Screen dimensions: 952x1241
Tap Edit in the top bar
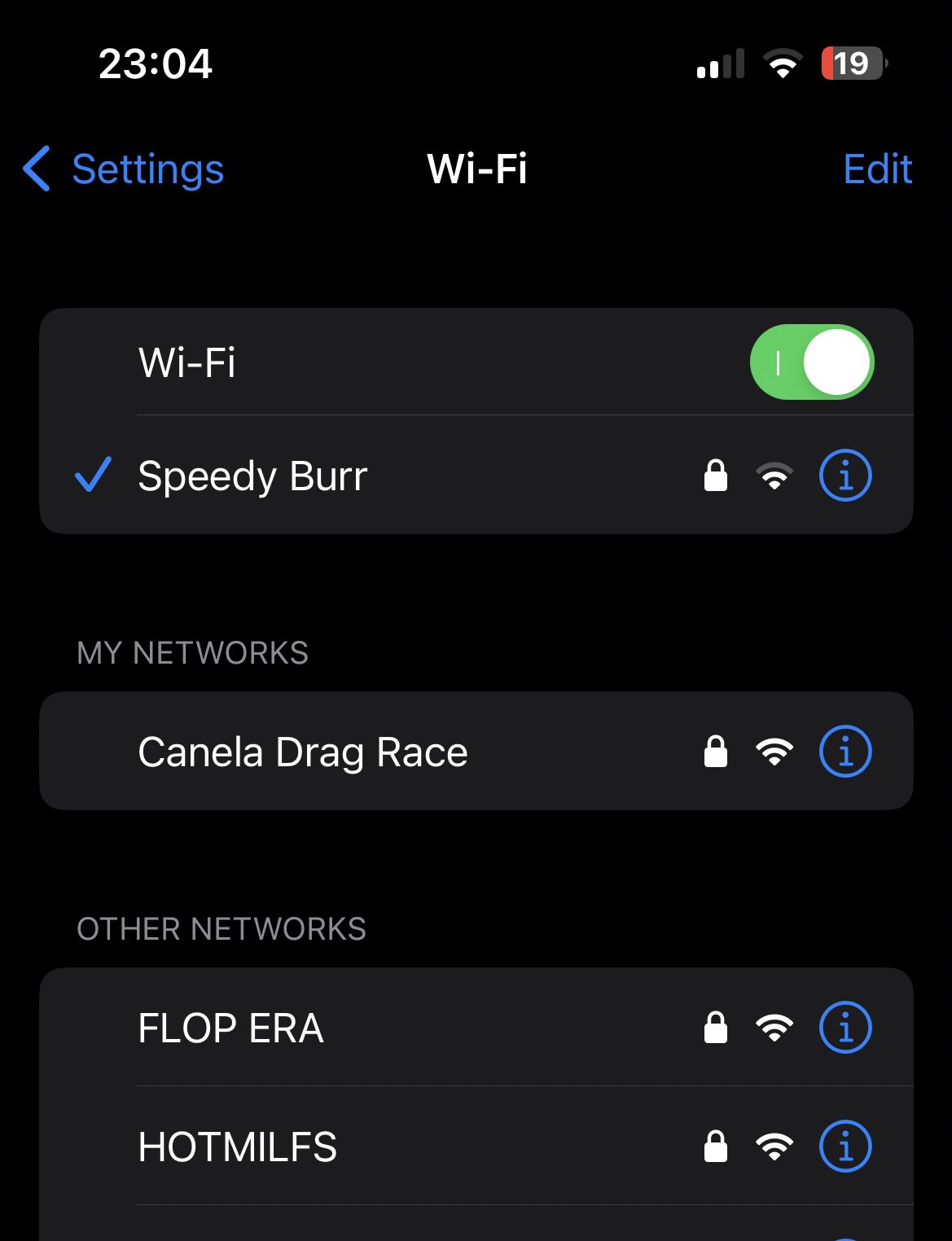click(876, 169)
